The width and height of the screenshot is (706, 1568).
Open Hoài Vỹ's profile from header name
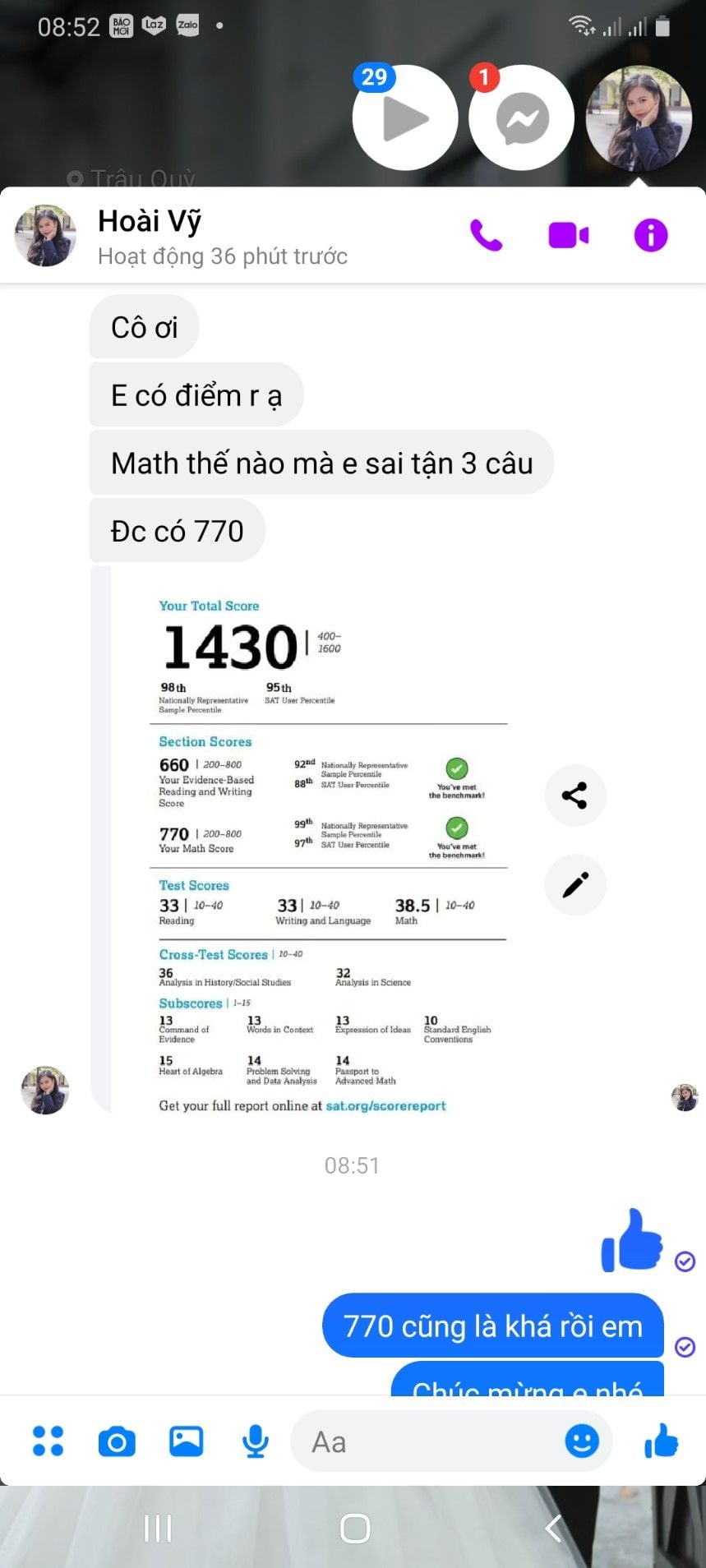[x=150, y=221]
